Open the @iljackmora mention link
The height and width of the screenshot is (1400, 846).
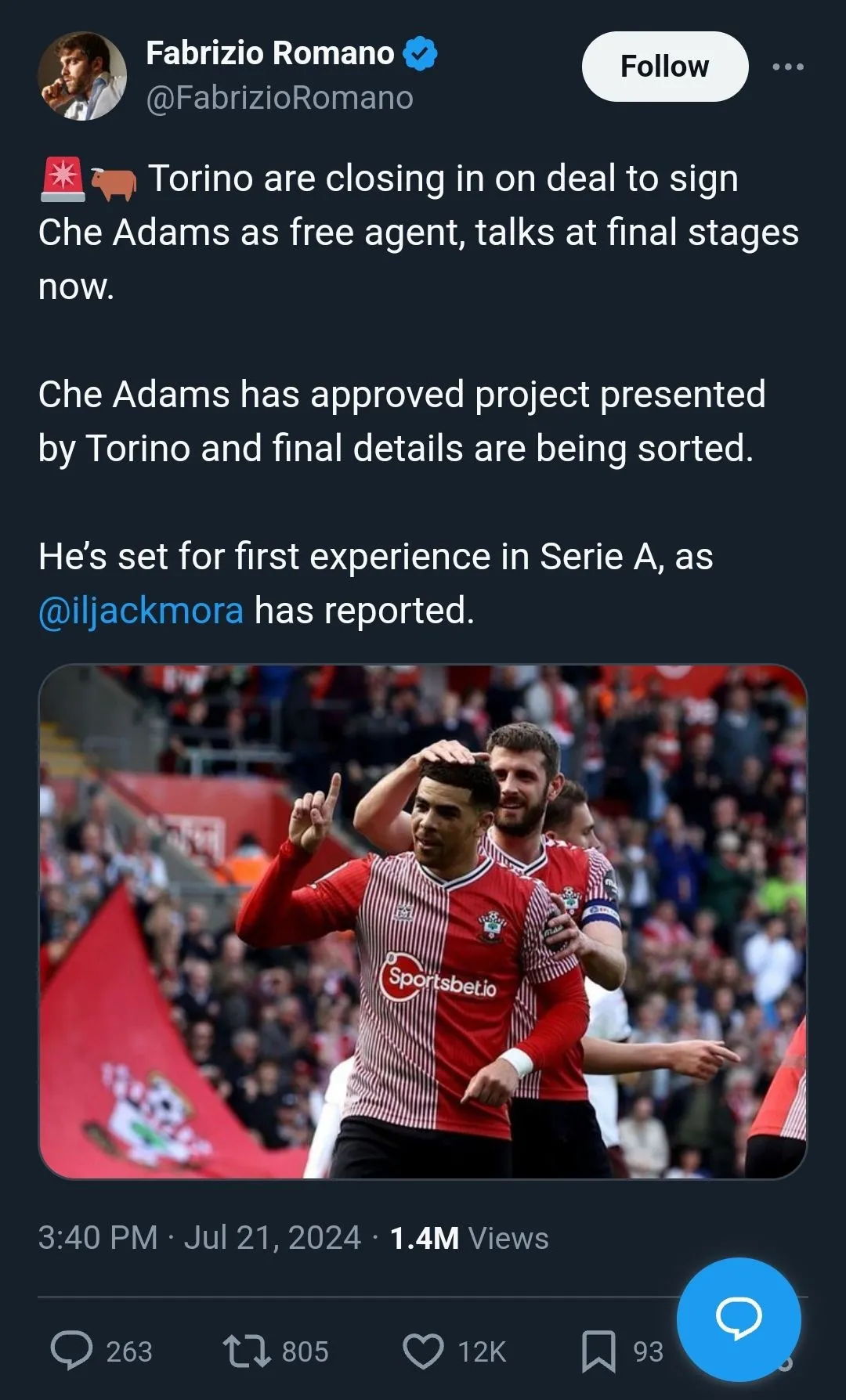tap(141, 611)
